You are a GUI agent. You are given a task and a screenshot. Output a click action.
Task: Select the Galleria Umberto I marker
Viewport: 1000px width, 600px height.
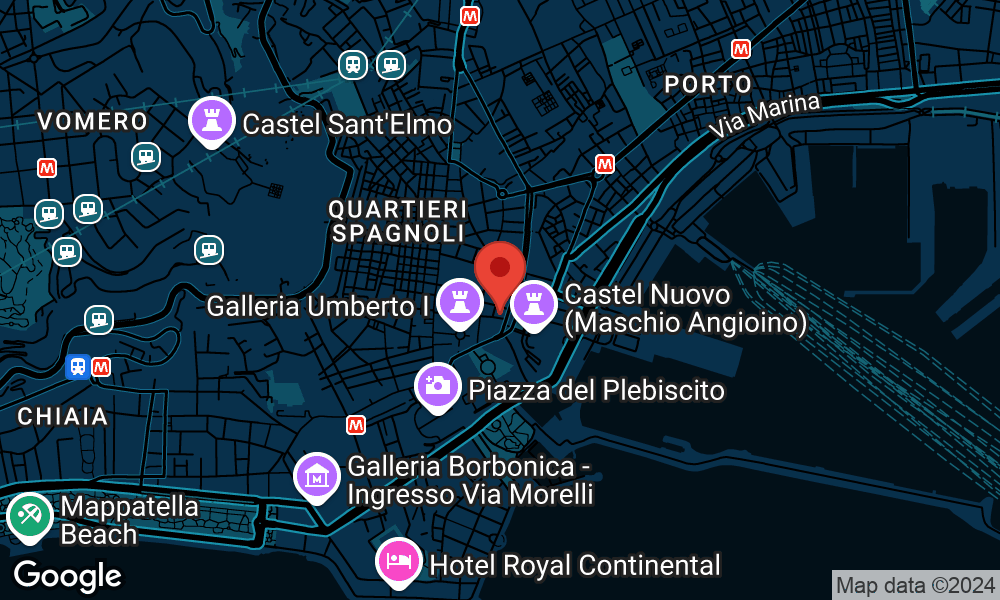tap(459, 303)
